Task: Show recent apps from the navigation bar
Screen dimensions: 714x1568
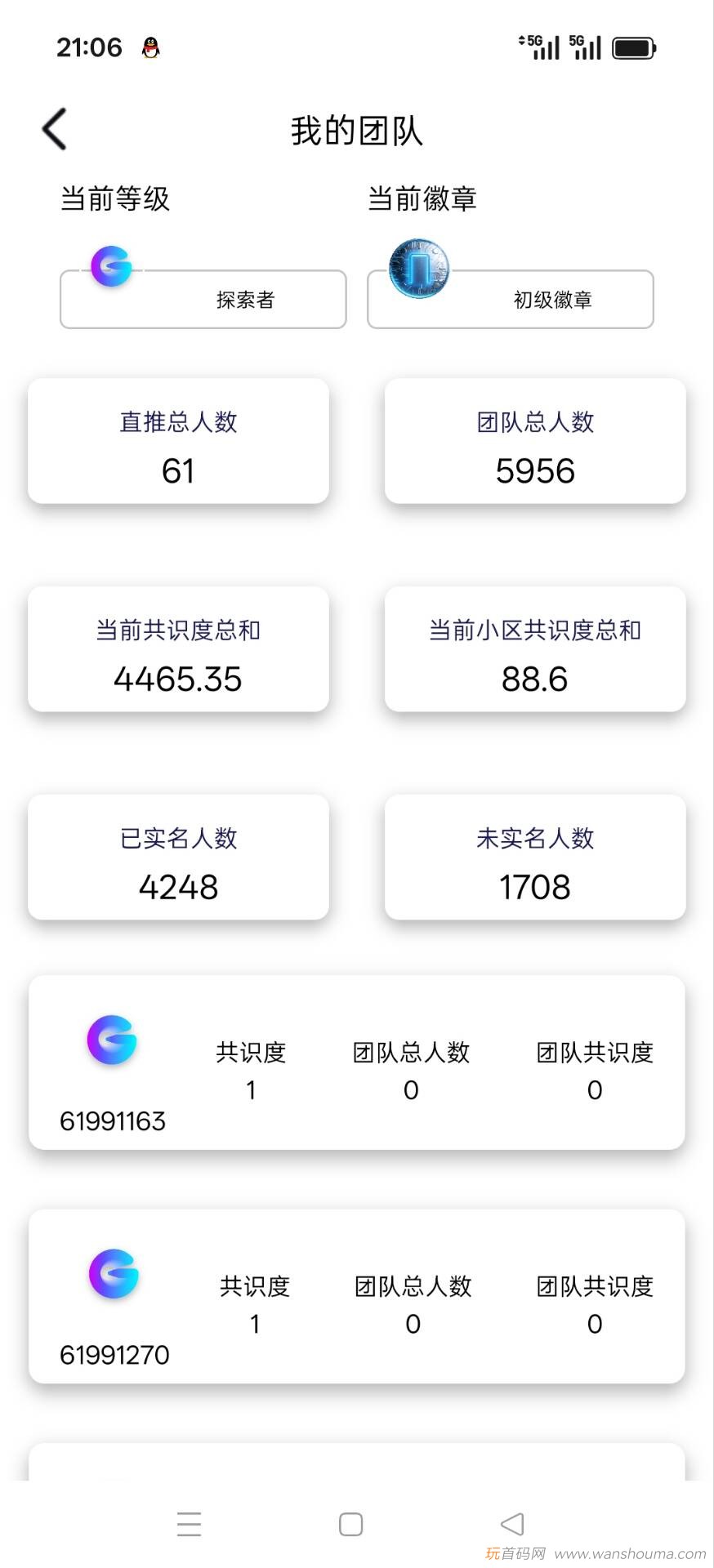Action: (x=189, y=1524)
